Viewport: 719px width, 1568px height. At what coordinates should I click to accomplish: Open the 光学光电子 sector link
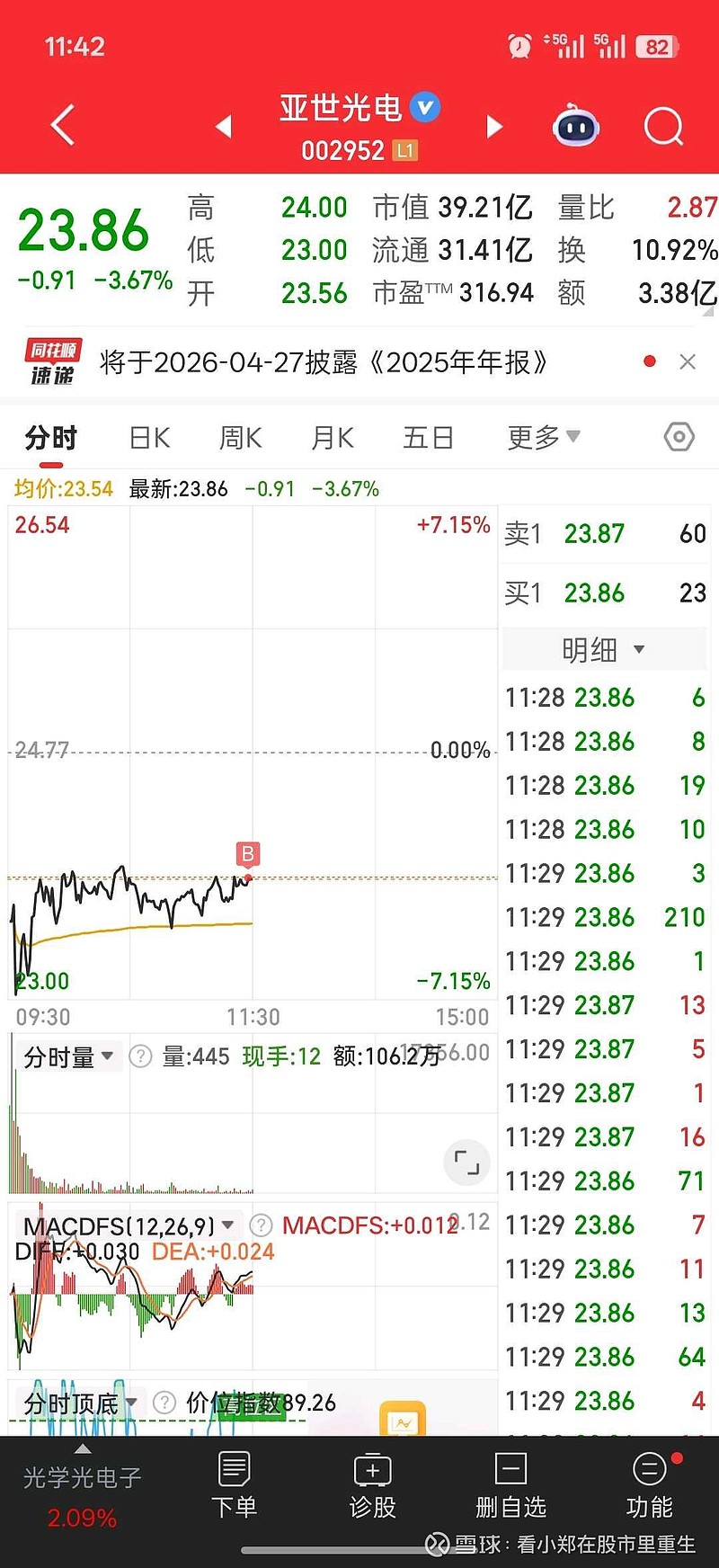point(81,1477)
